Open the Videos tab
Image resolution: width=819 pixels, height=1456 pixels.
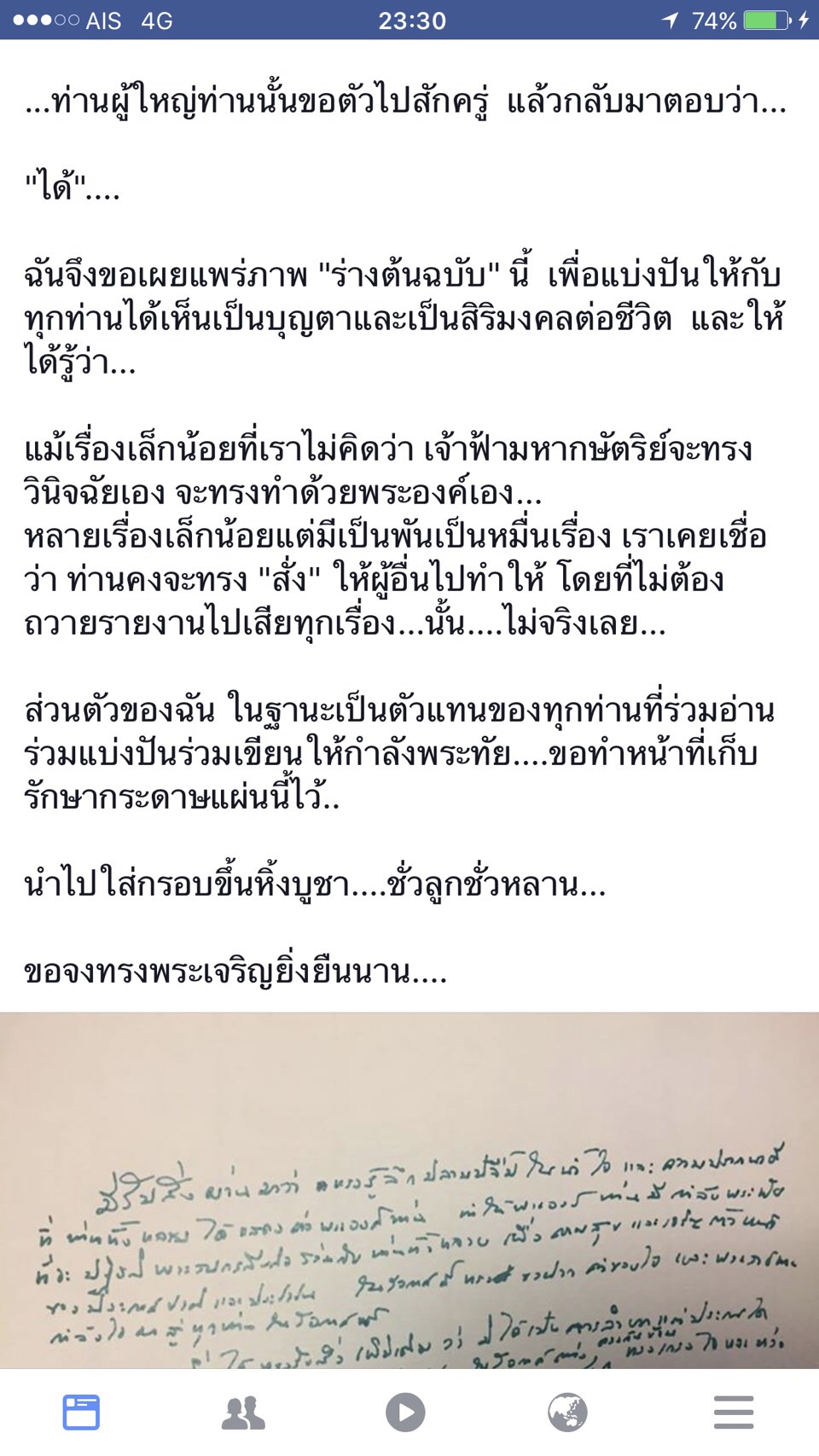[x=405, y=1412]
